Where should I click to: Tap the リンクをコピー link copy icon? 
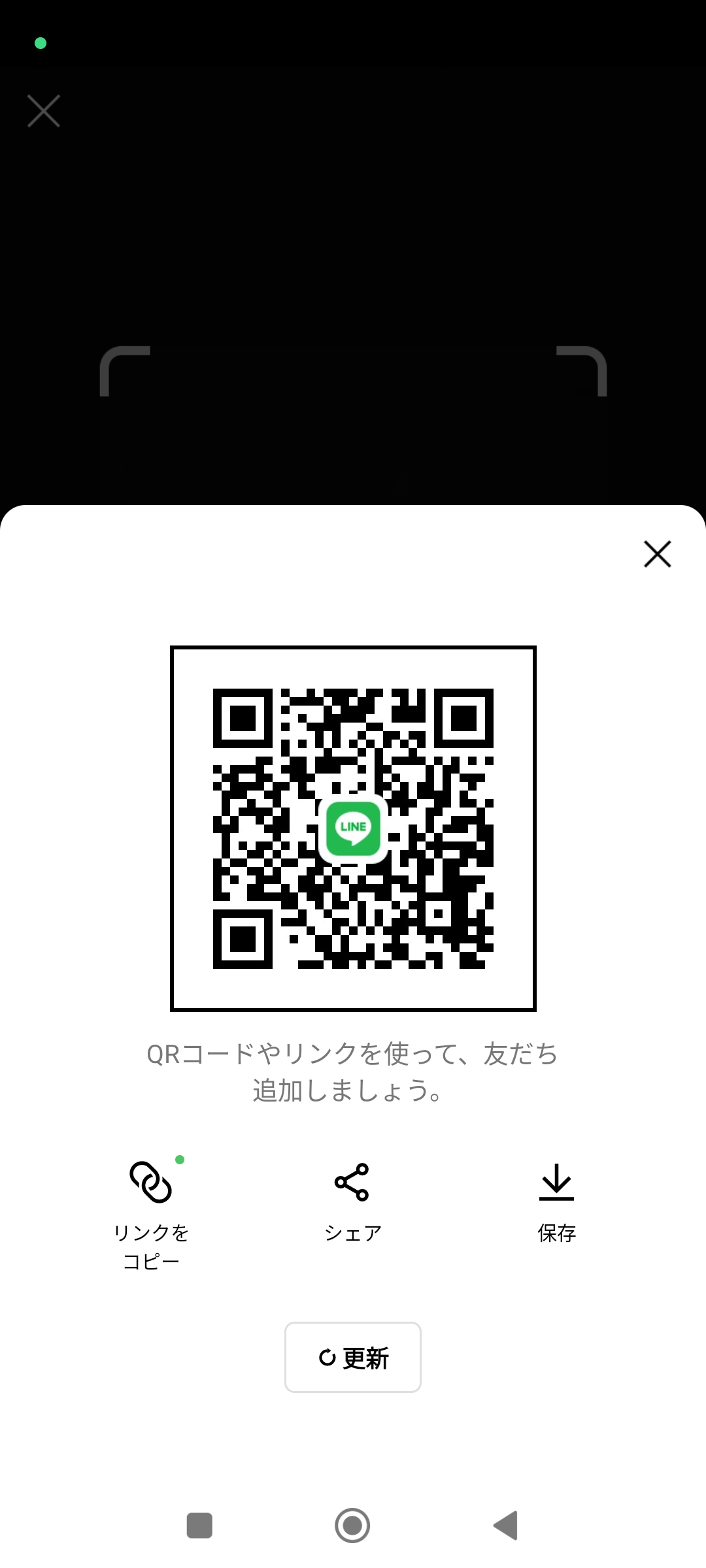tap(150, 1181)
